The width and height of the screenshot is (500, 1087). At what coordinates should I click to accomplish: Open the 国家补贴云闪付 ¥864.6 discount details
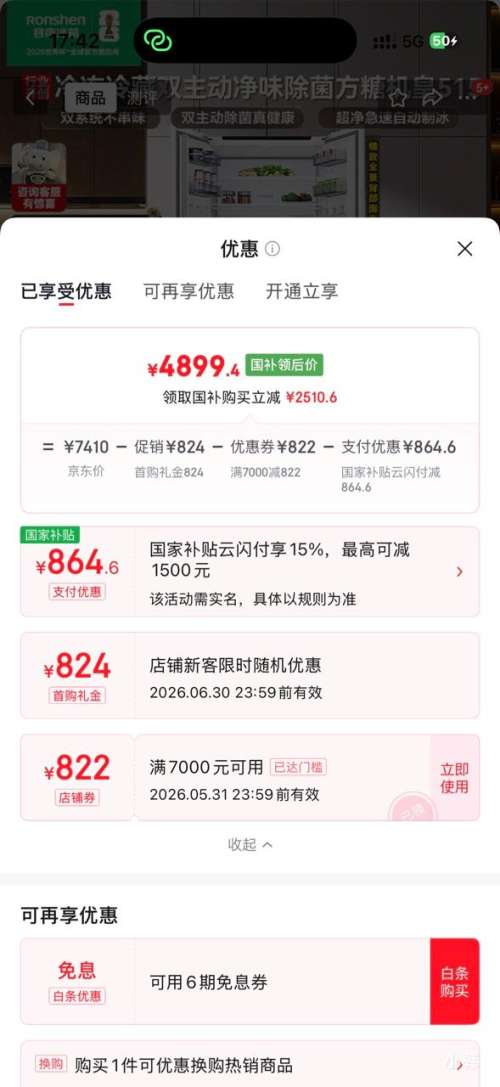pos(250,572)
